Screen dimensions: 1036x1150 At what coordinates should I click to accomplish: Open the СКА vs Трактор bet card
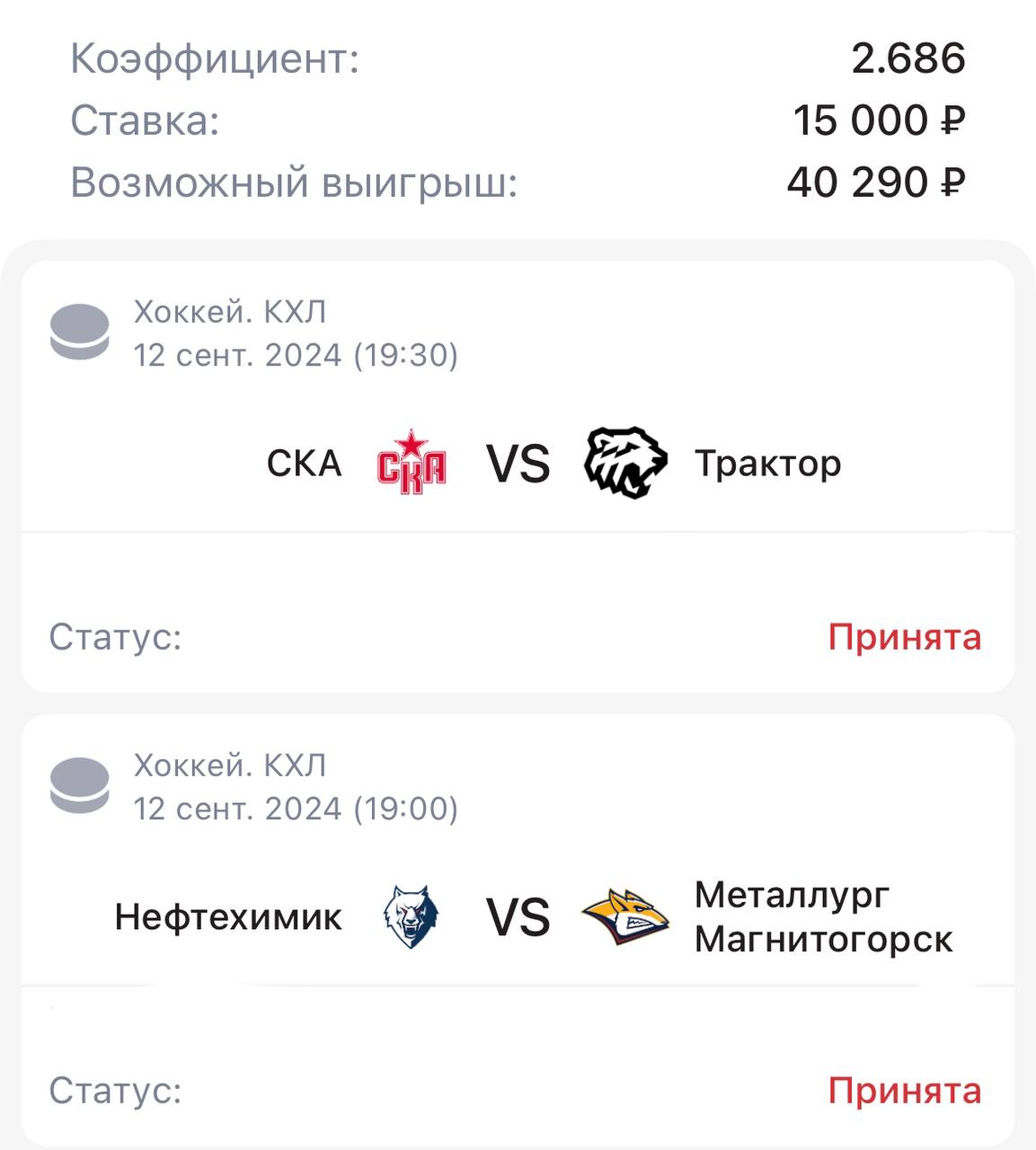point(518,476)
